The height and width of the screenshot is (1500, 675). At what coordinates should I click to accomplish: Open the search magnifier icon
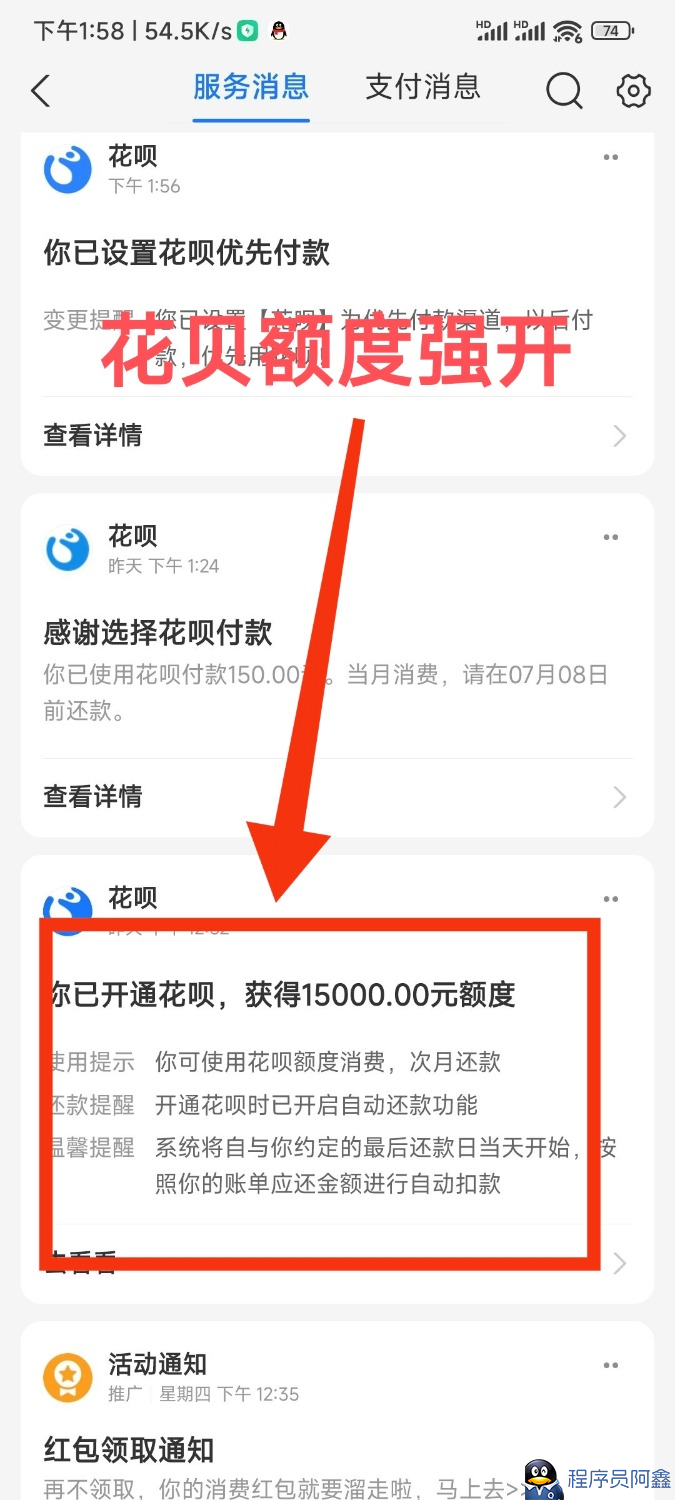coord(564,91)
